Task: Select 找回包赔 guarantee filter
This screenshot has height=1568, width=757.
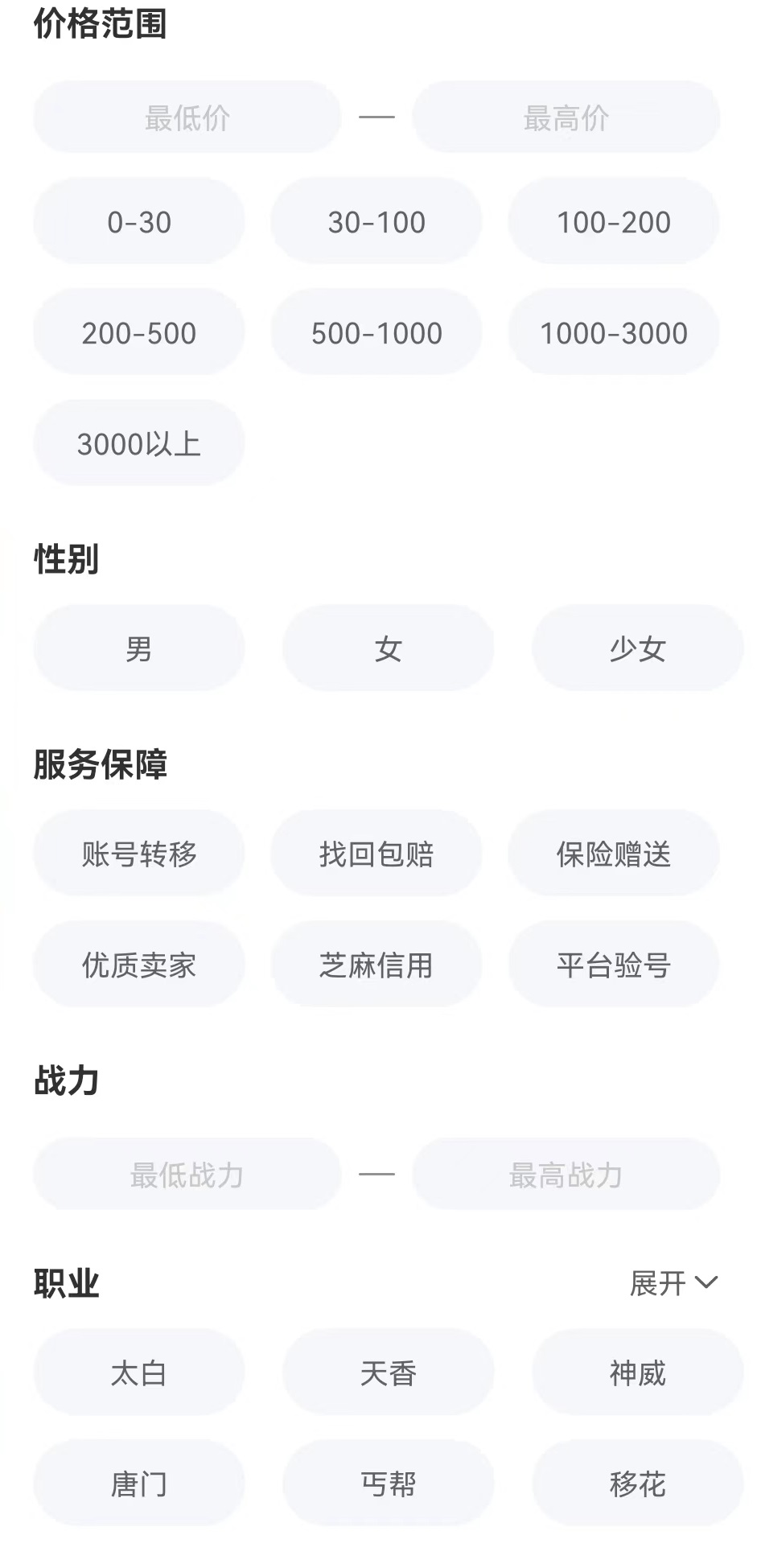Action: [376, 854]
